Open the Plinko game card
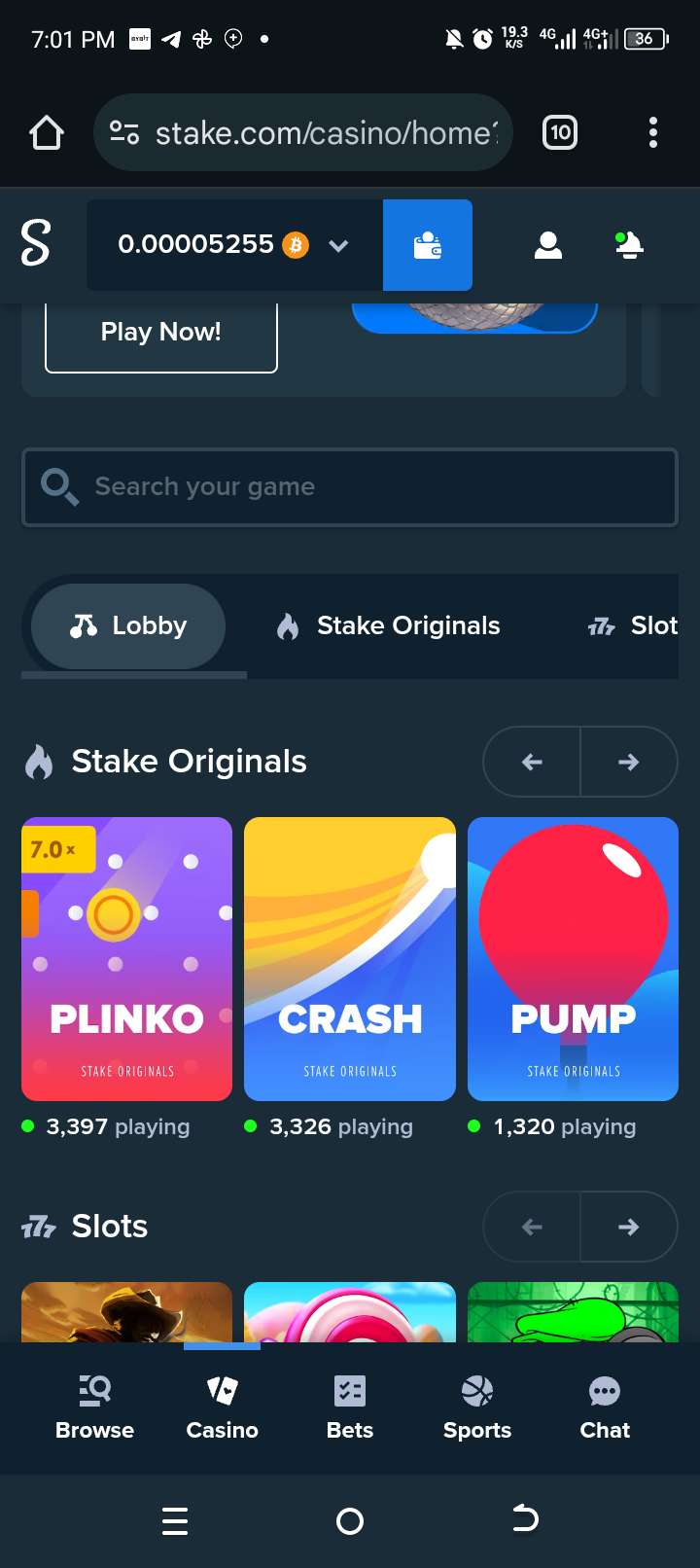 pyautogui.click(x=127, y=959)
